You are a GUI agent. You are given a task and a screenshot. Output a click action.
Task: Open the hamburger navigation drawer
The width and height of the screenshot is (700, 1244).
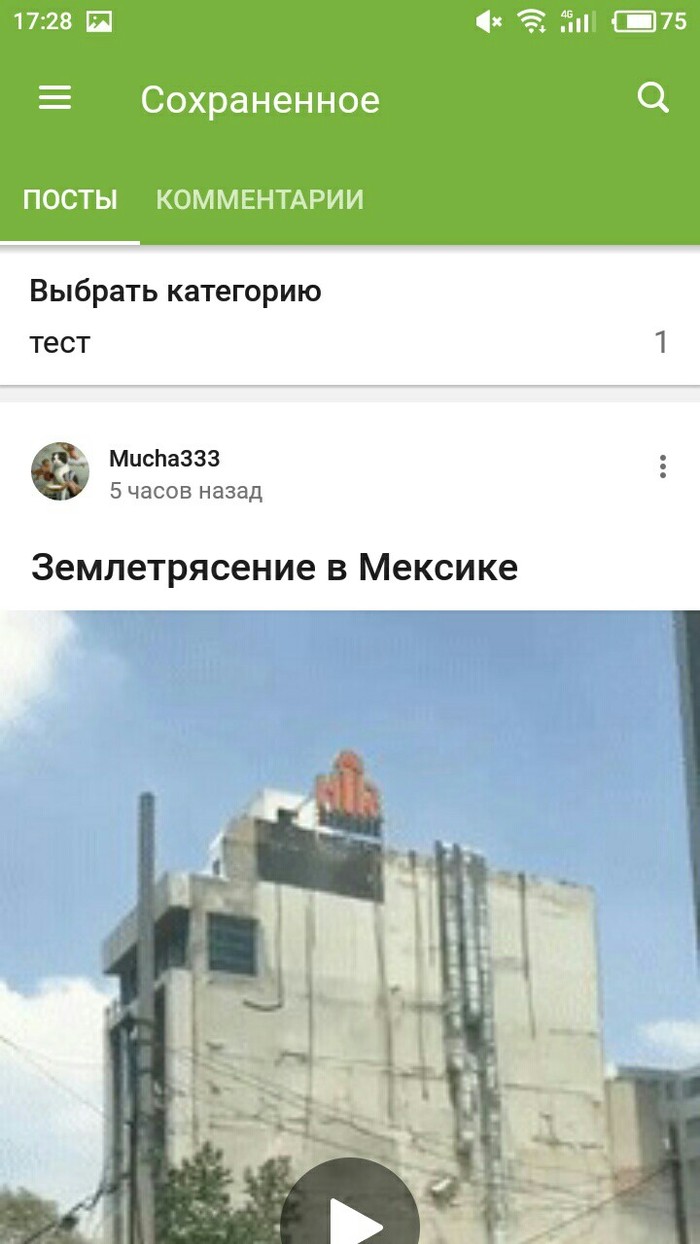point(55,98)
